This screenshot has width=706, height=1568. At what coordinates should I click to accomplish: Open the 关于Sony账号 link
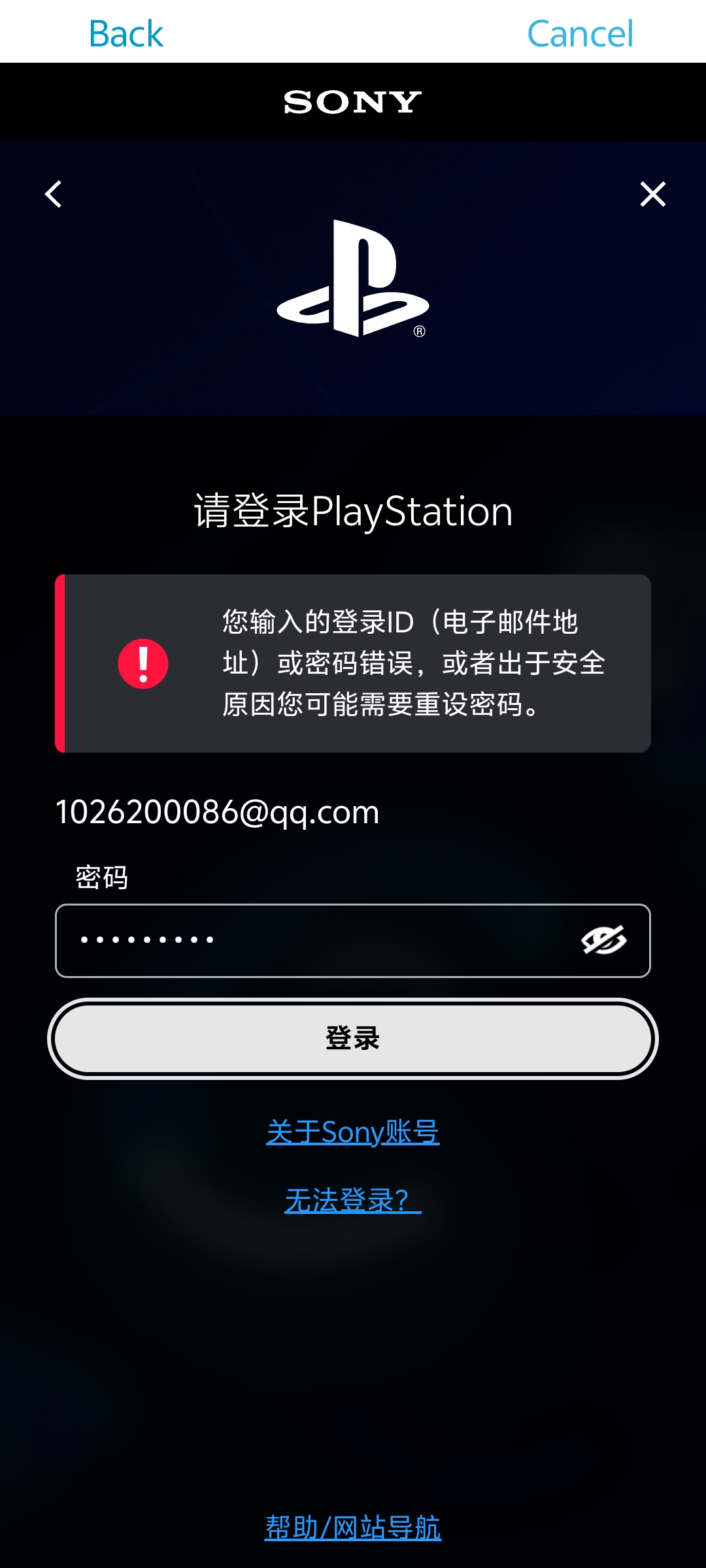point(353,1132)
